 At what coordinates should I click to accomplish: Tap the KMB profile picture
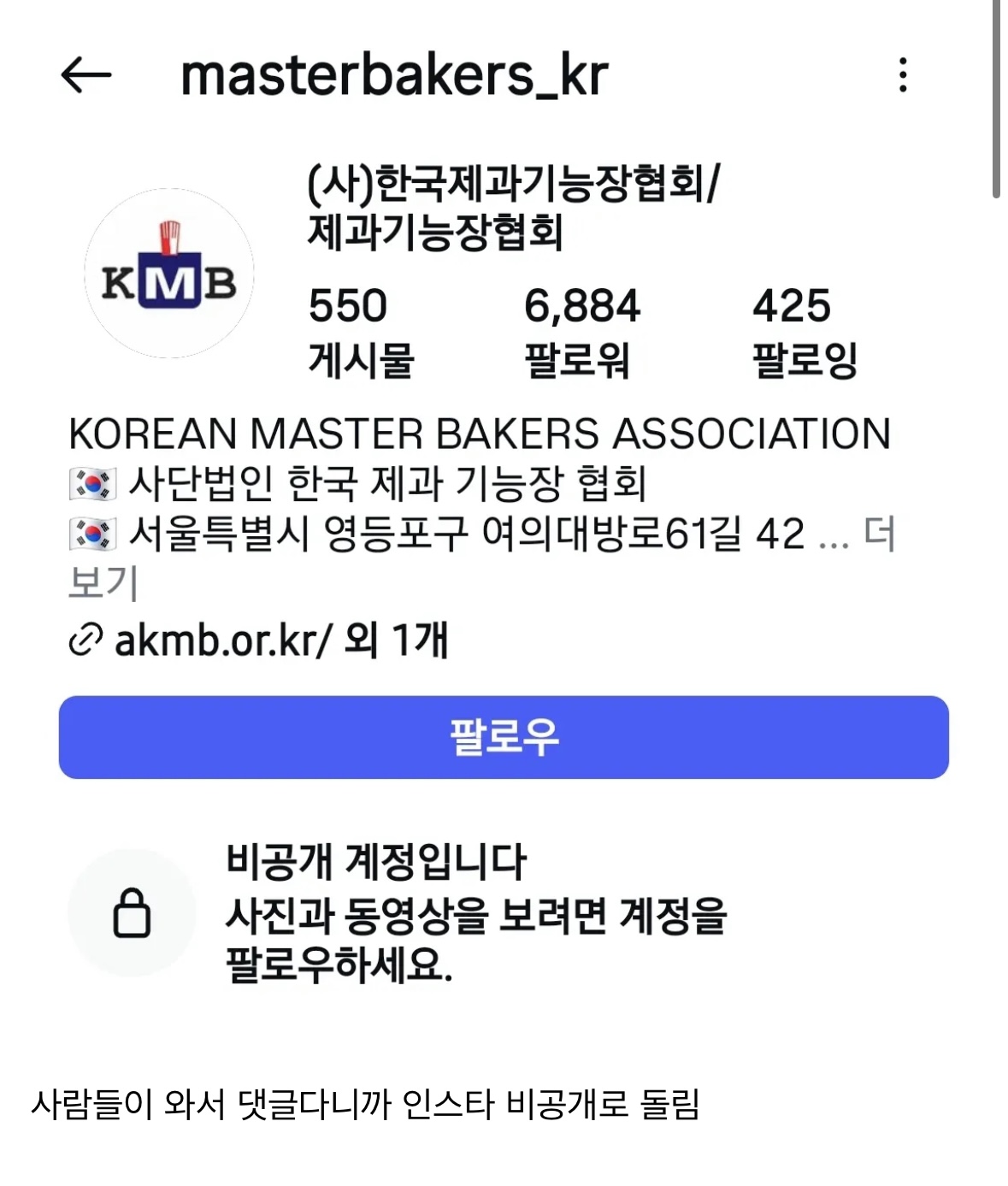tap(169, 274)
